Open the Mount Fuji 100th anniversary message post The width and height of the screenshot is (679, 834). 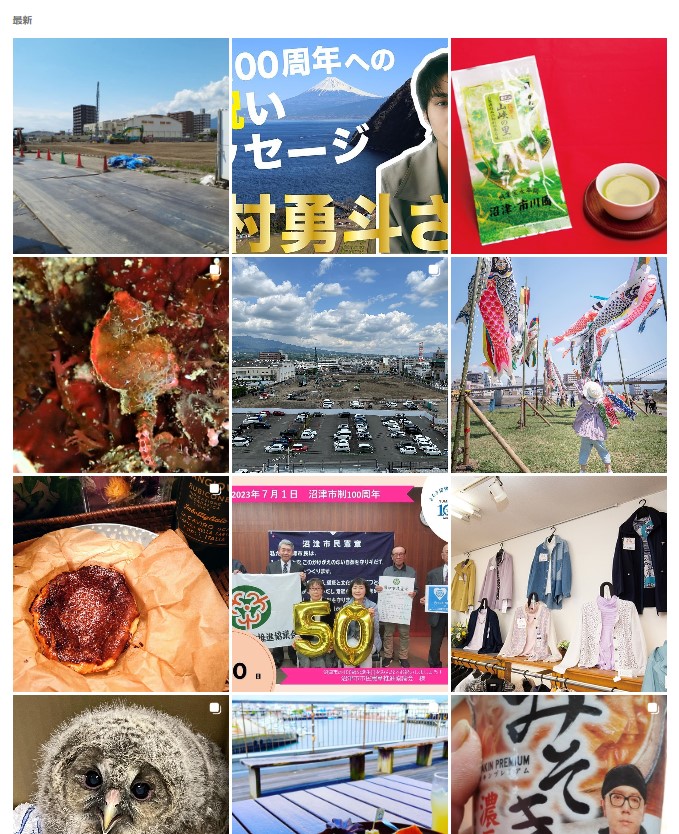339,146
